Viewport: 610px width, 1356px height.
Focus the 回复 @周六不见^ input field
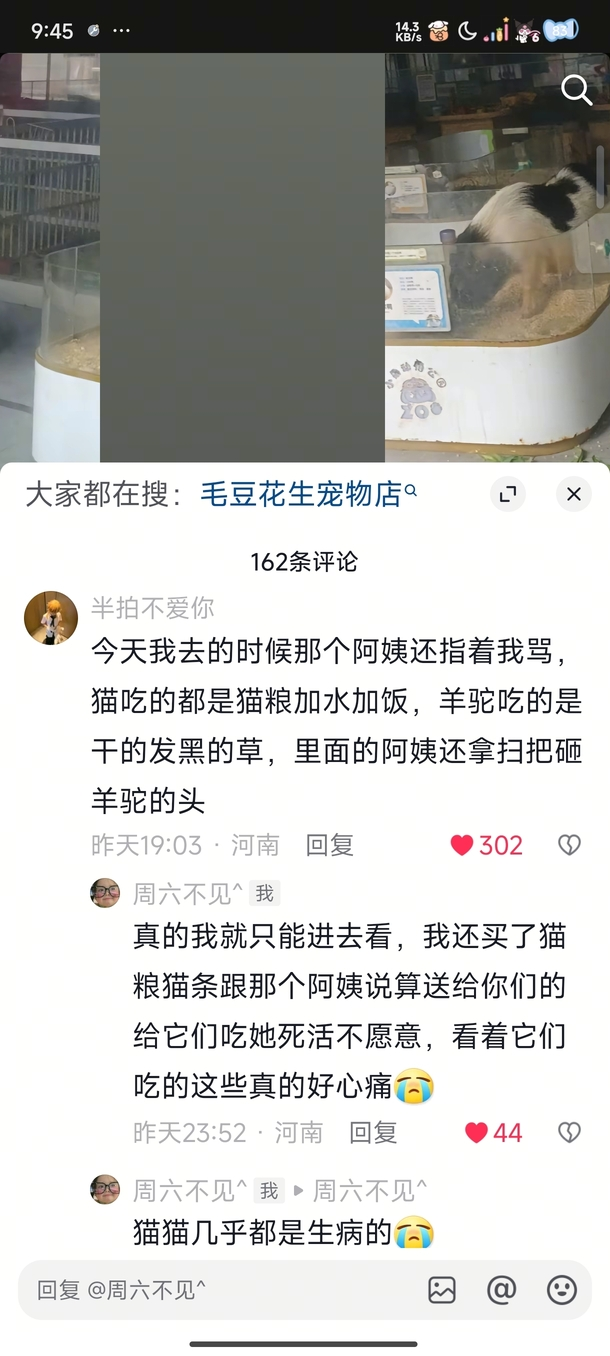point(220,1290)
